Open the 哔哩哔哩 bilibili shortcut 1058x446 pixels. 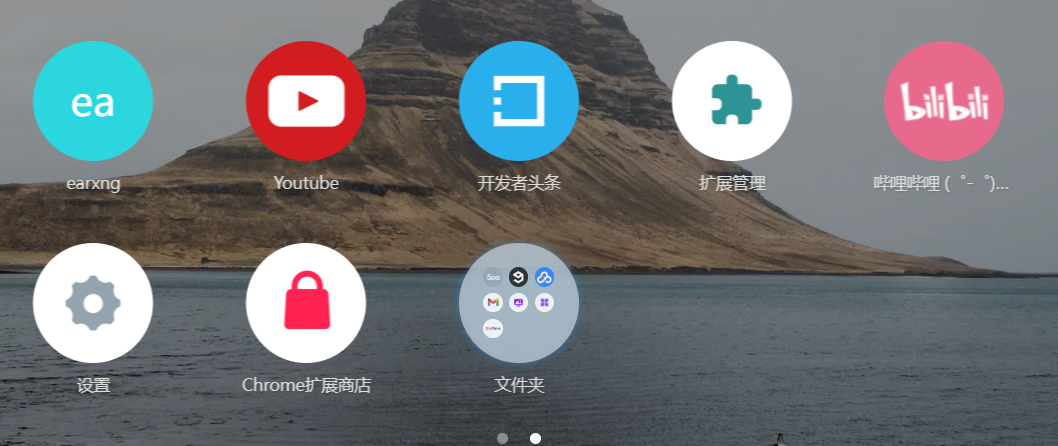(x=944, y=101)
